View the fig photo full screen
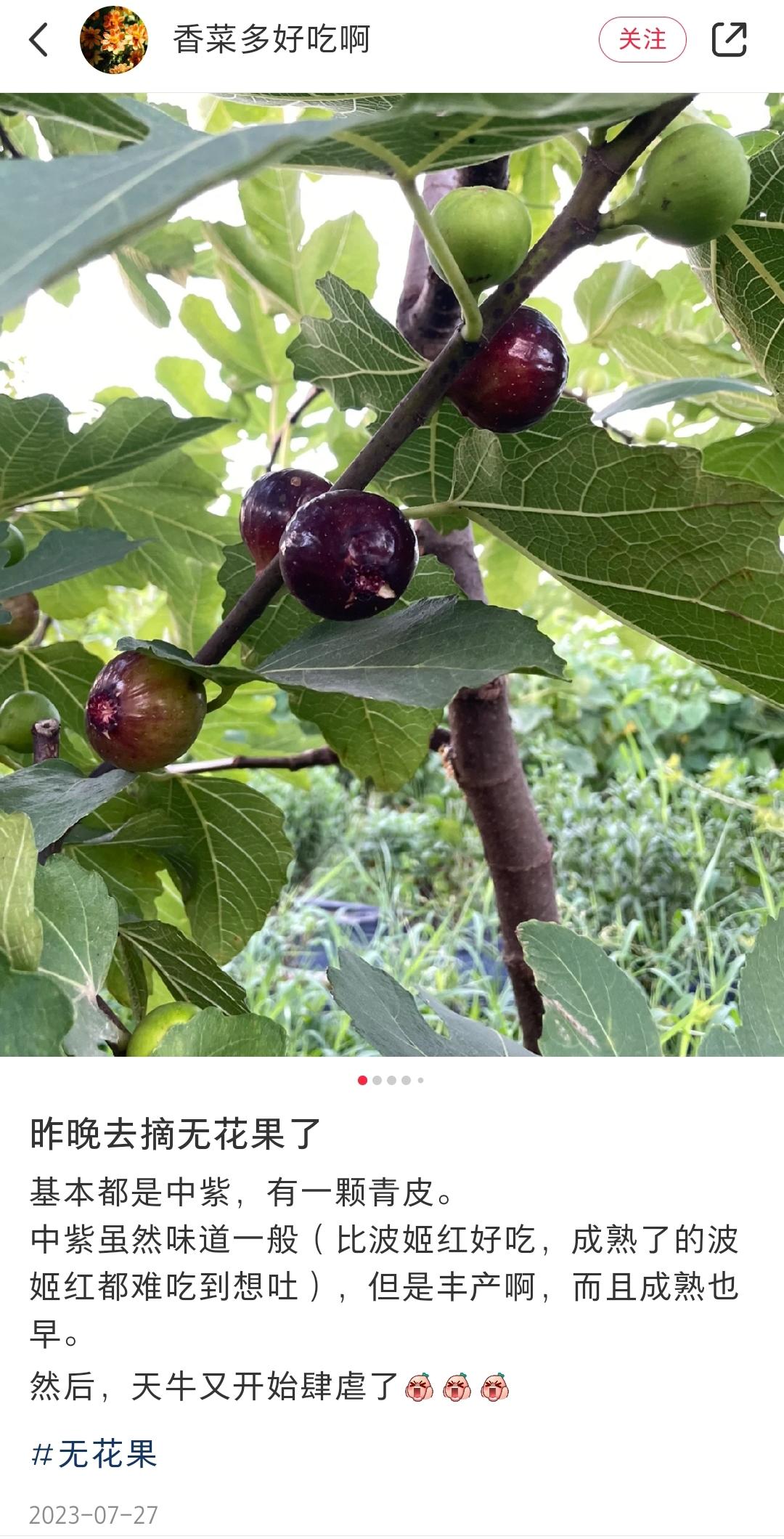This screenshot has width=784, height=1539. click(392, 581)
